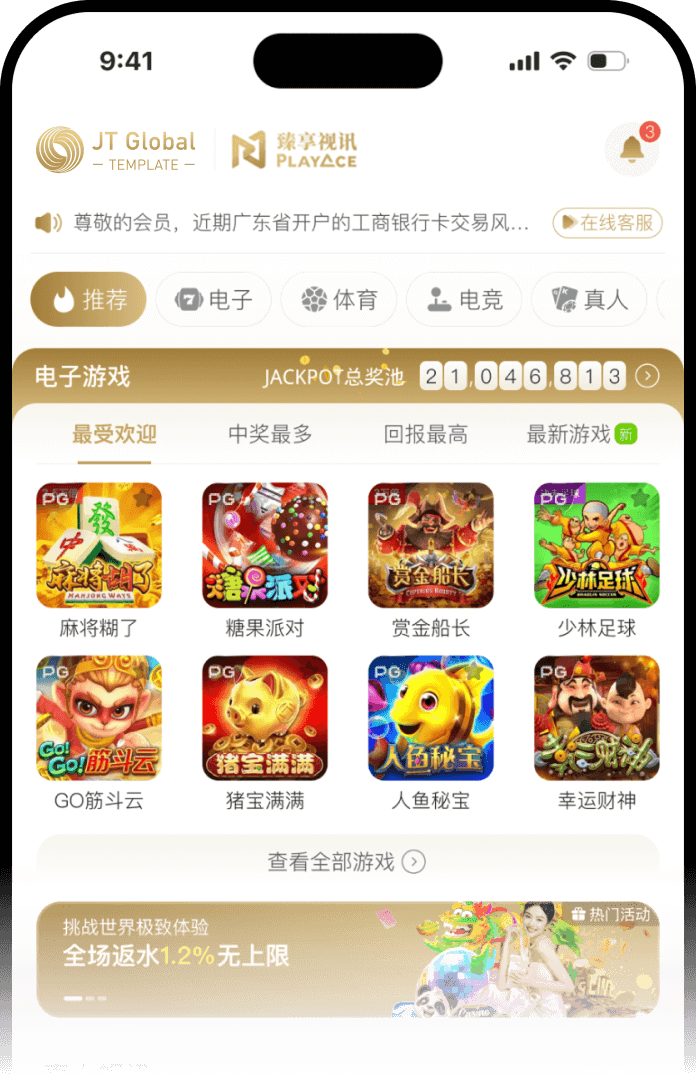Select the 推荐 category tab

pyautogui.click(x=89, y=299)
